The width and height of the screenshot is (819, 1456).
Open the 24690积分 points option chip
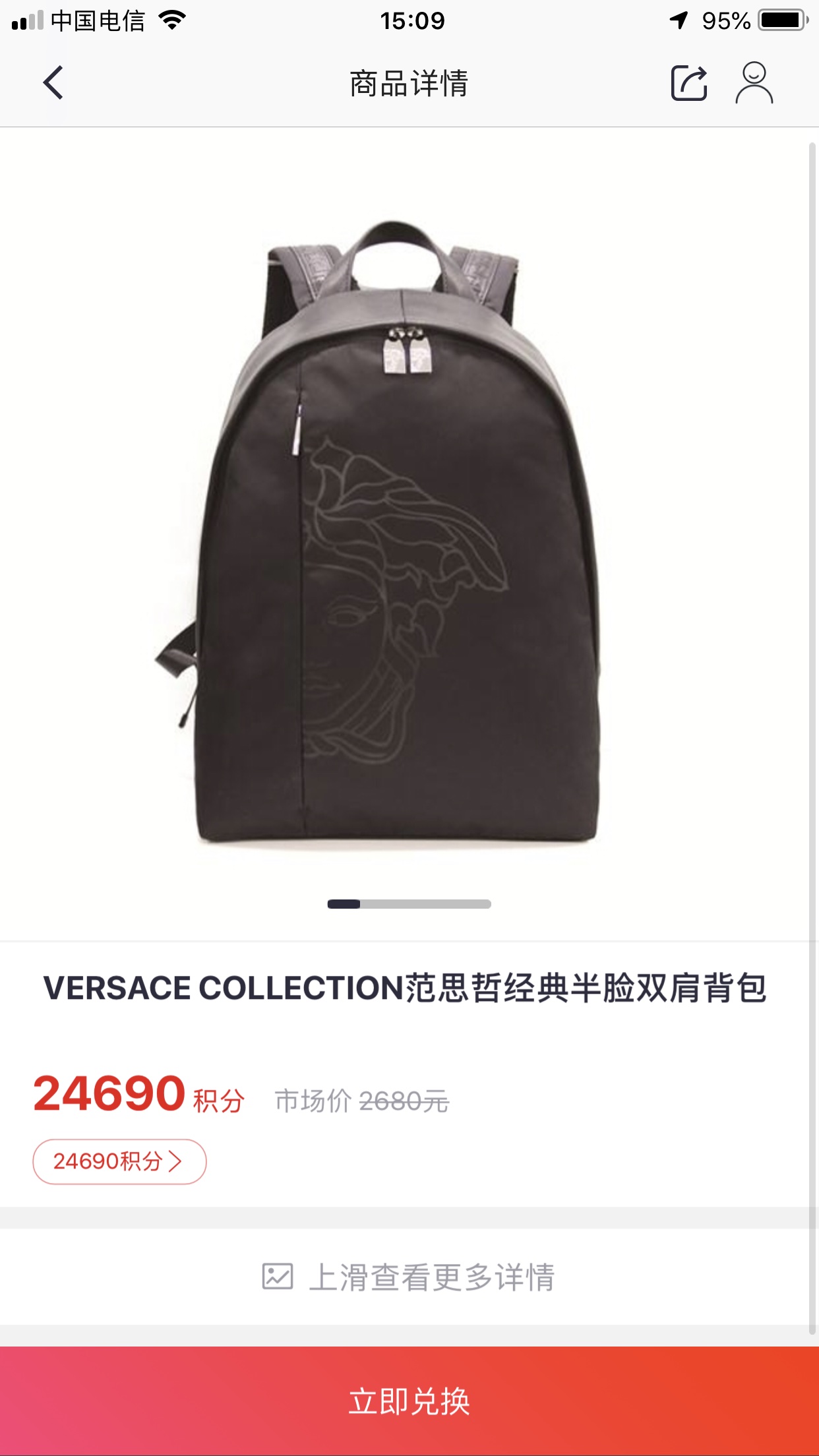[x=119, y=1161]
